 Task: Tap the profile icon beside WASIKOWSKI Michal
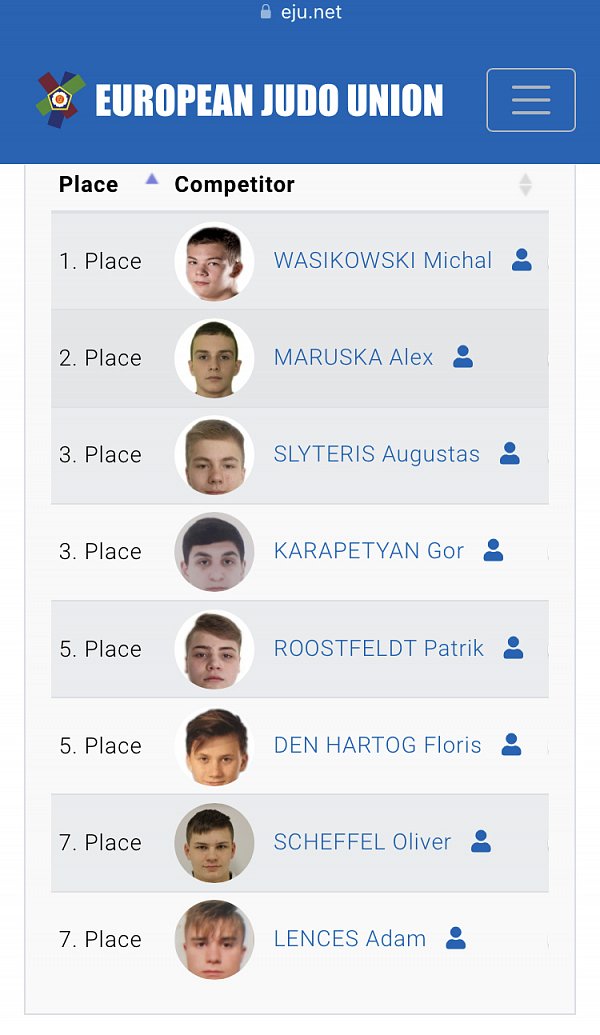tap(521, 260)
